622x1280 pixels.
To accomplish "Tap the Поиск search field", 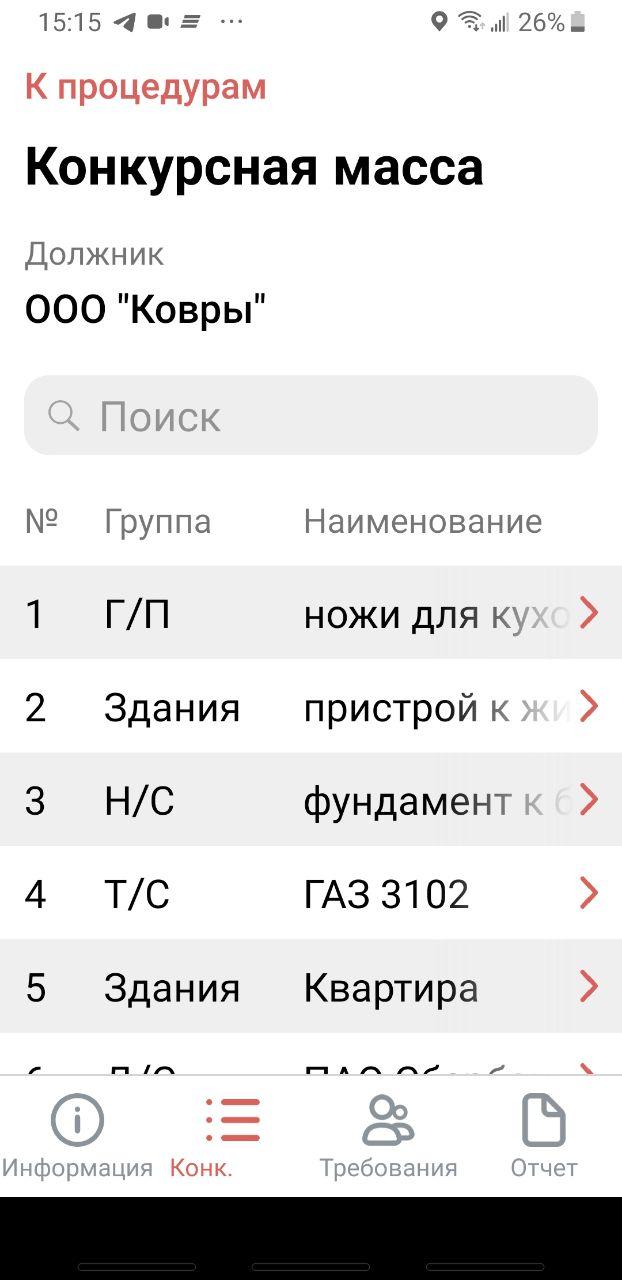I will (x=311, y=416).
